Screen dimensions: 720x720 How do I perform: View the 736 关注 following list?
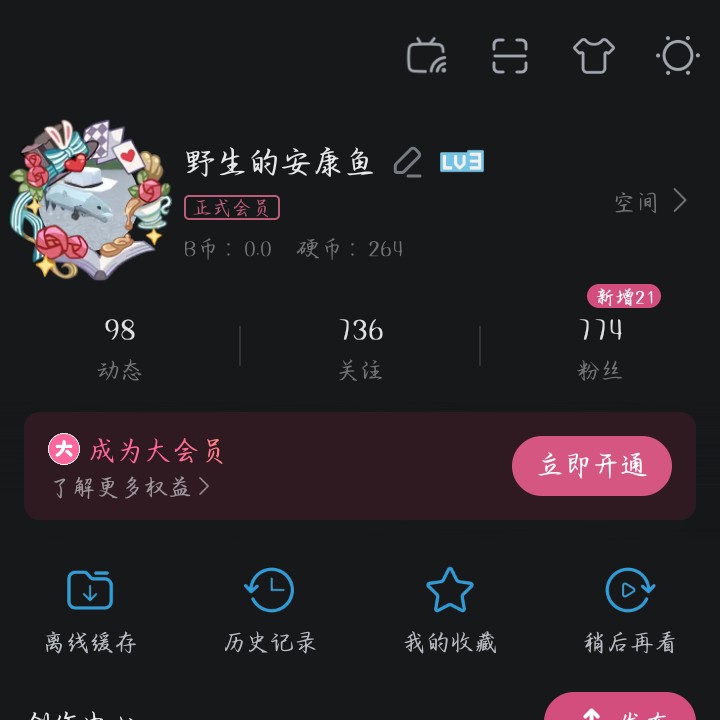pos(360,347)
